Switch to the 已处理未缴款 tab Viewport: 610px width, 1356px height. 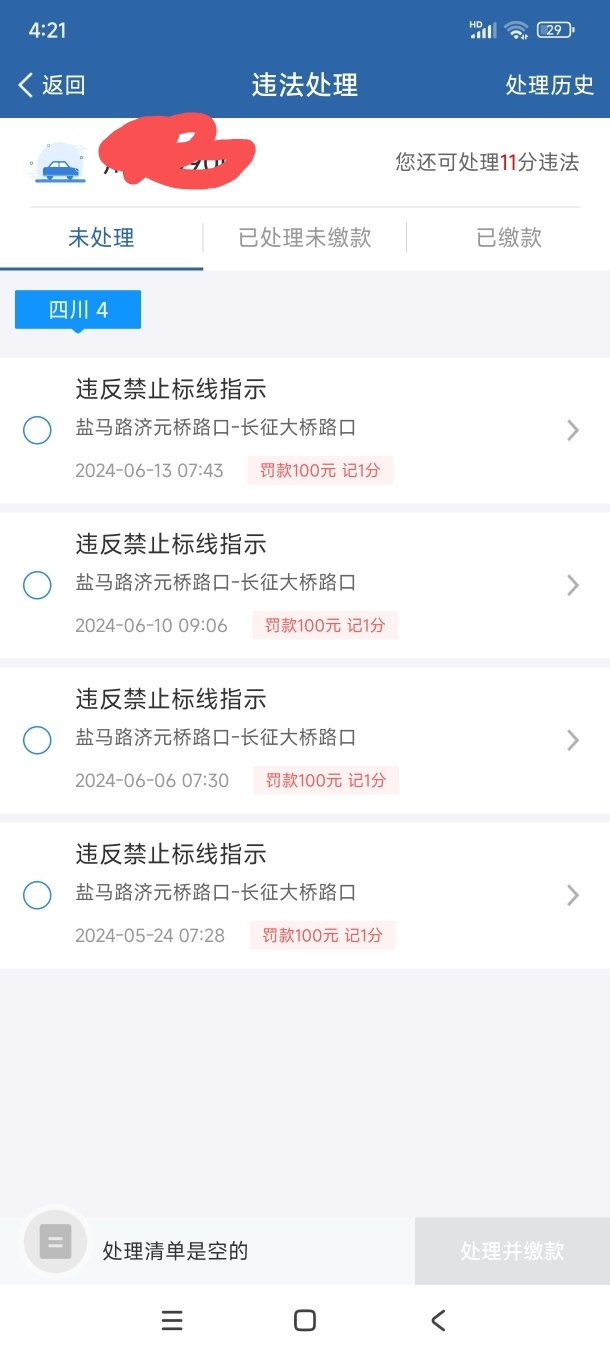[305, 237]
